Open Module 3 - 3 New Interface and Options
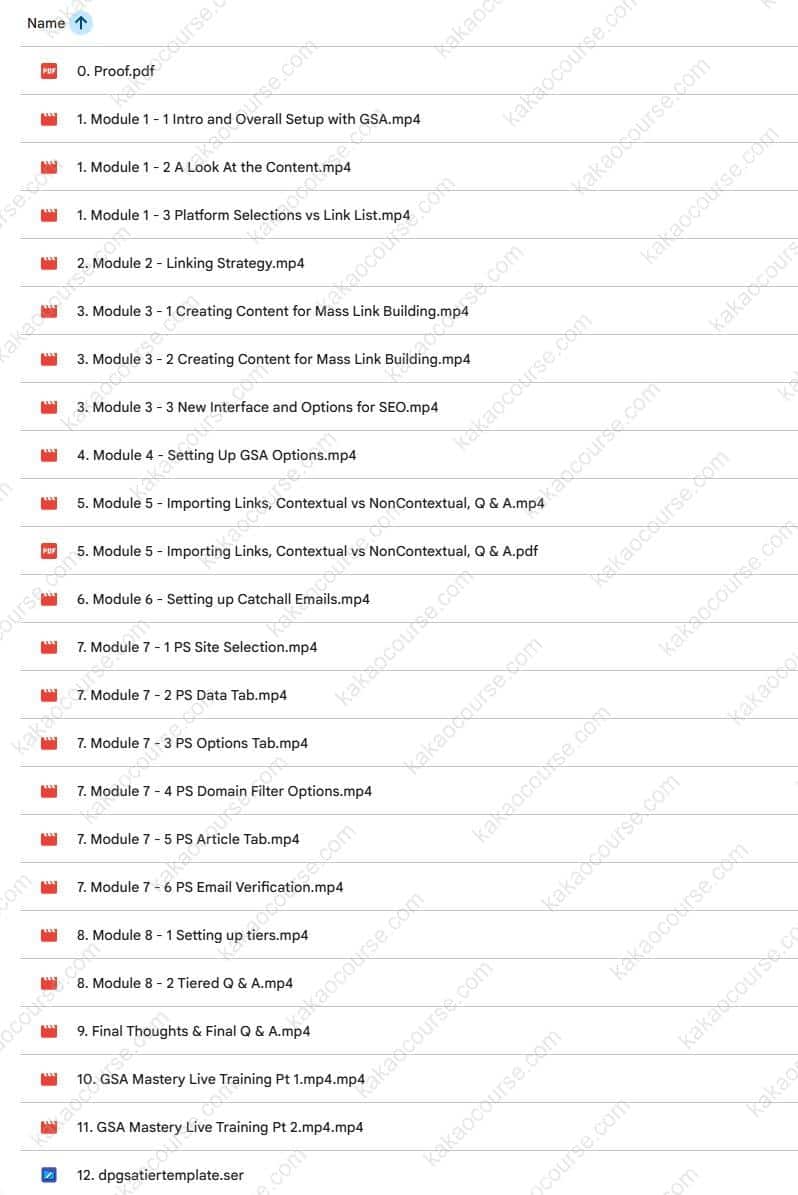The width and height of the screenshot is (798, 1195). [x=257, y=407]
